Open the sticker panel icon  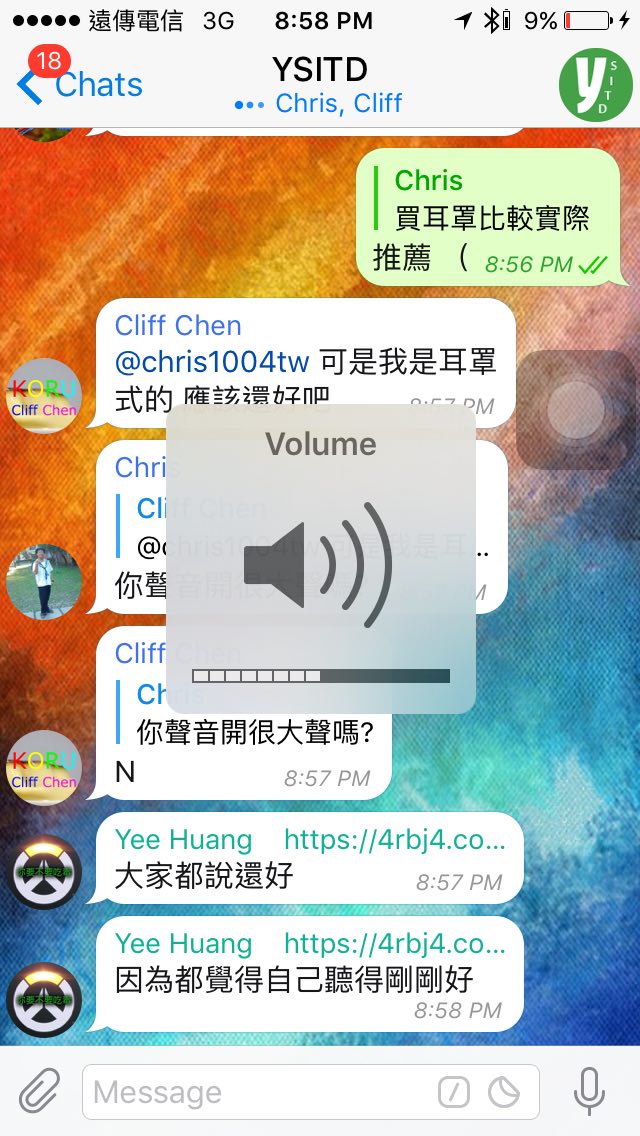505,1092
